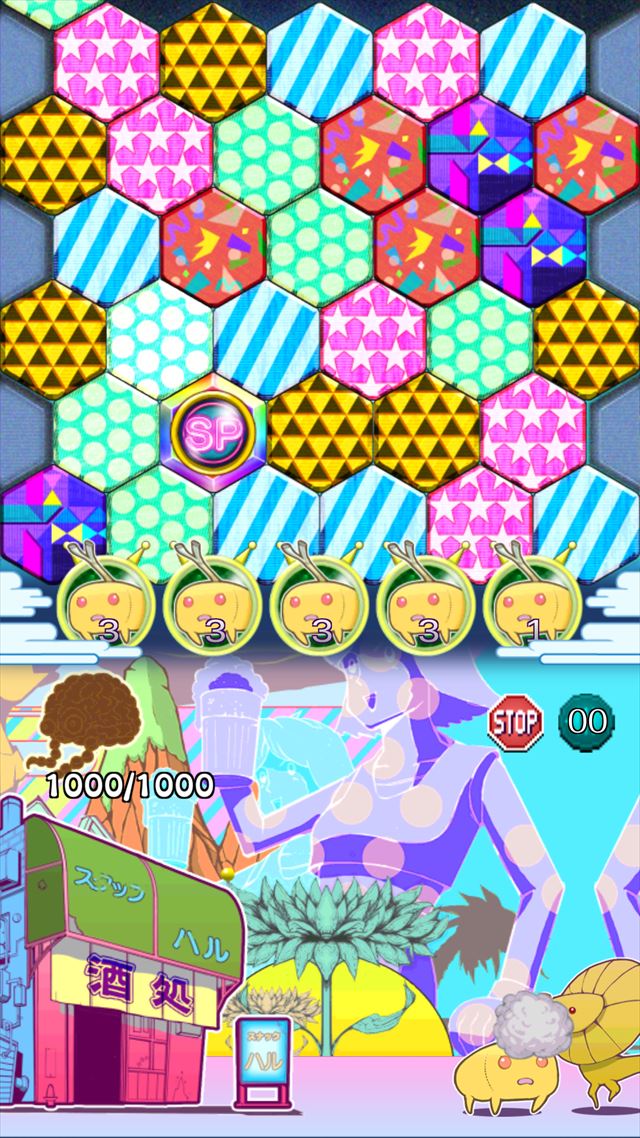Tap the red STOP sign button
Screen dimensions: 640x1138
click(515, 720)
